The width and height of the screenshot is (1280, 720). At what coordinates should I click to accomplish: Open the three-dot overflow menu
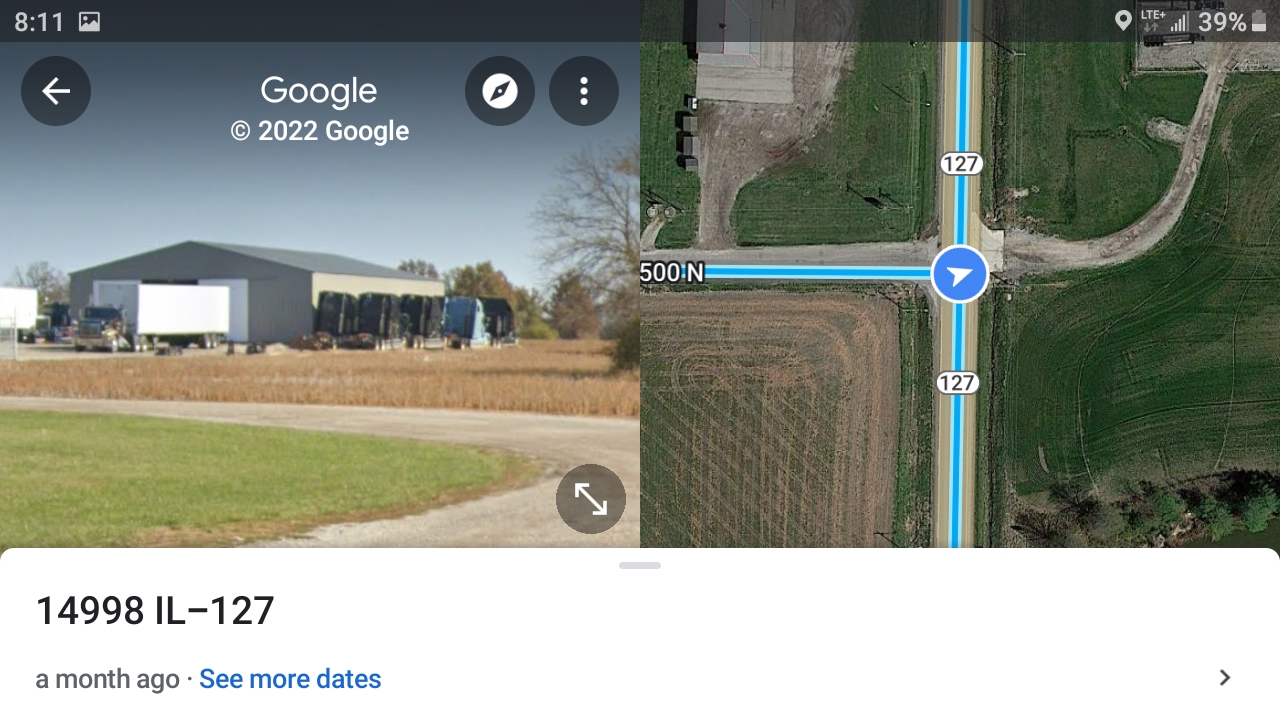(584, 92)
